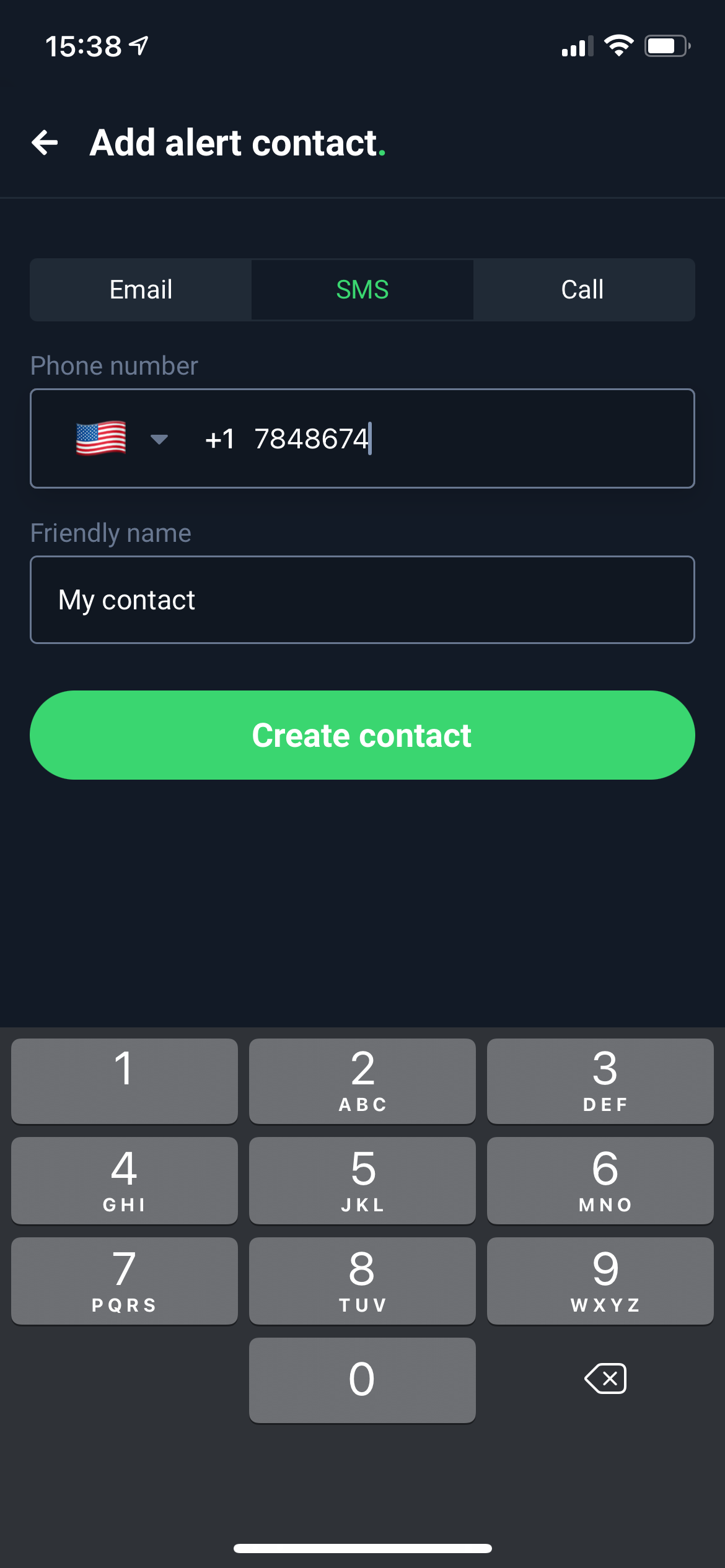This screenshot has height=1568, width=725.
Task: Focus the phone number field
Action: click(x=362, y=438)
